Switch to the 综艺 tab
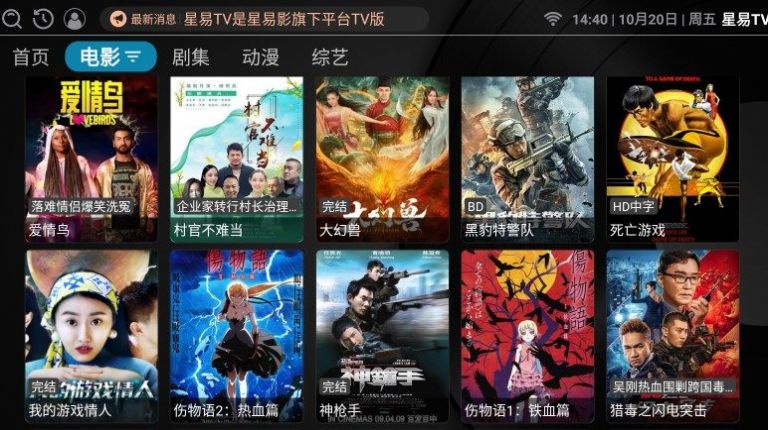The width and height of the screenshot is (768, 430). (x=330, y=57)
